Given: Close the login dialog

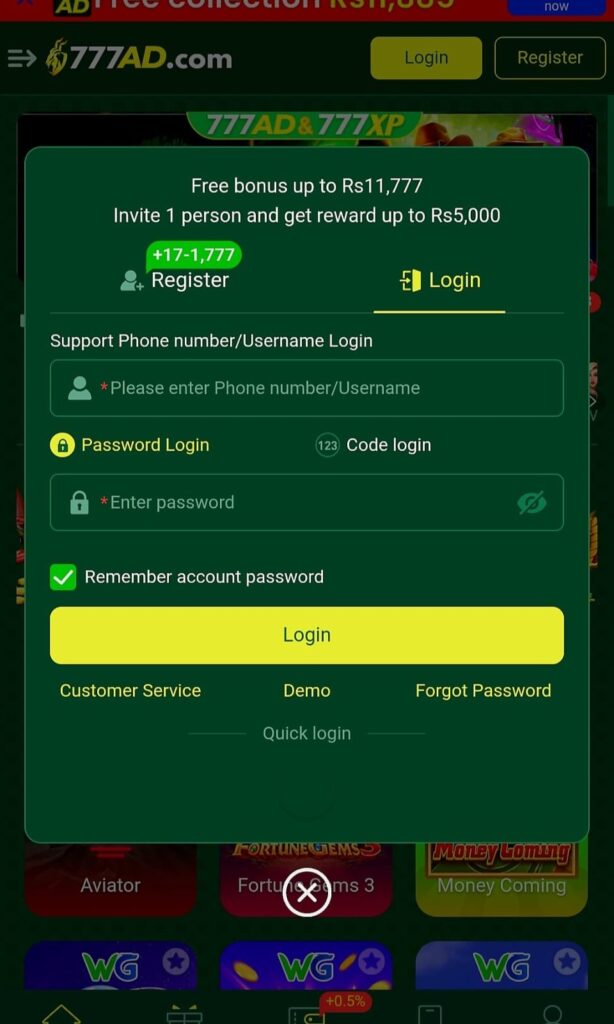Looking at the screenshot, I should 307,892.
